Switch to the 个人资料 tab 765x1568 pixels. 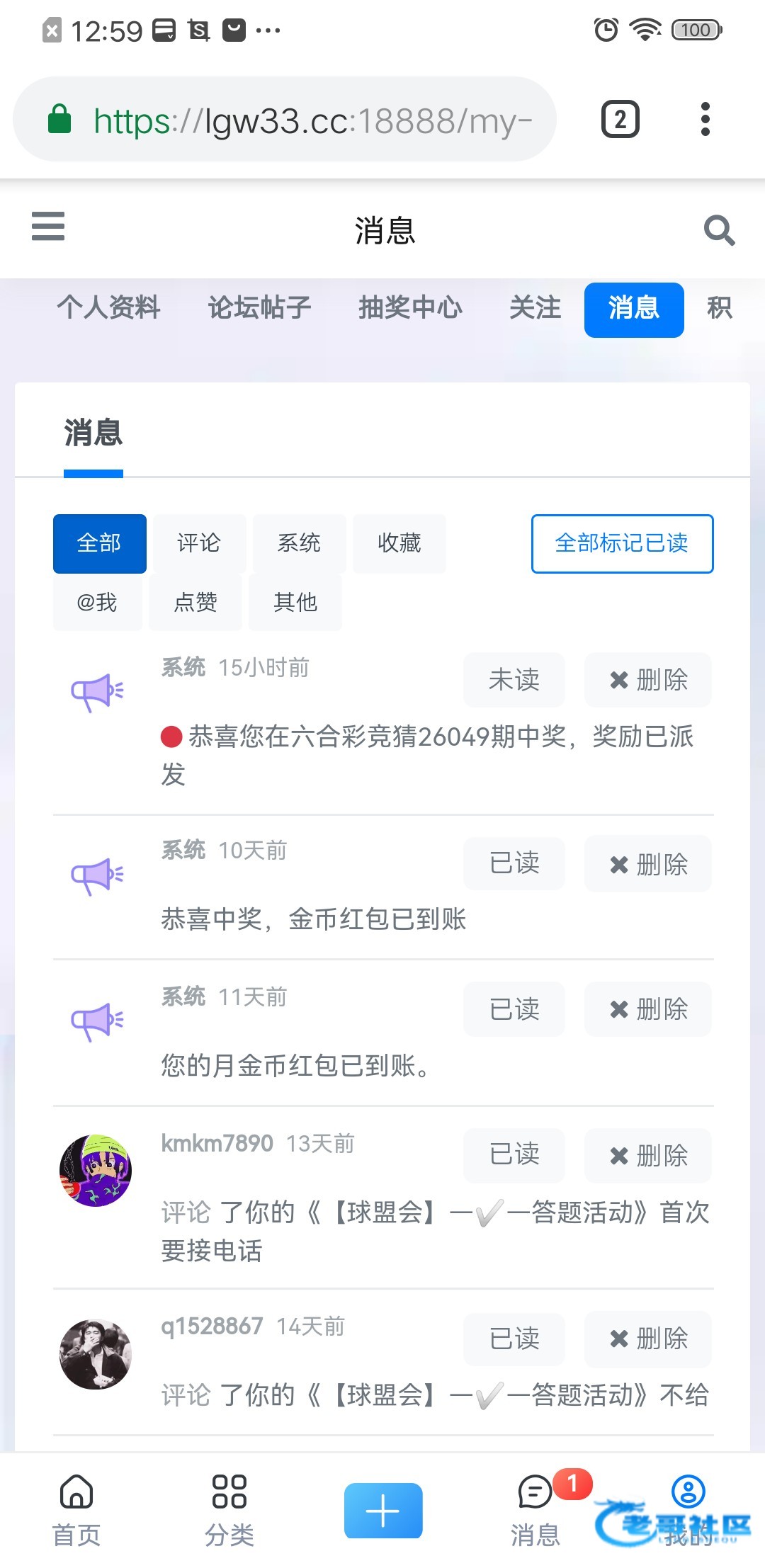point(109,307)
